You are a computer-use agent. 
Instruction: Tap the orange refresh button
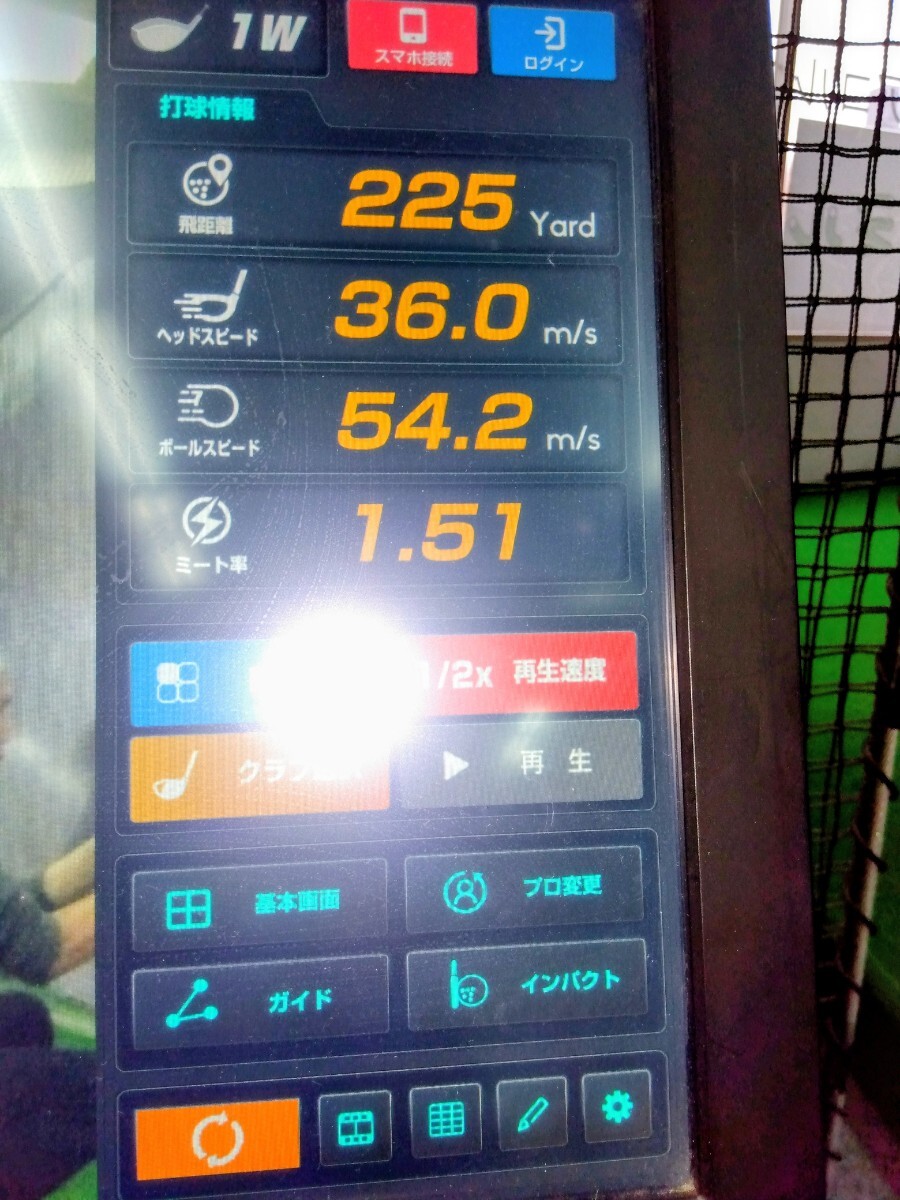tap(218, 1138)
